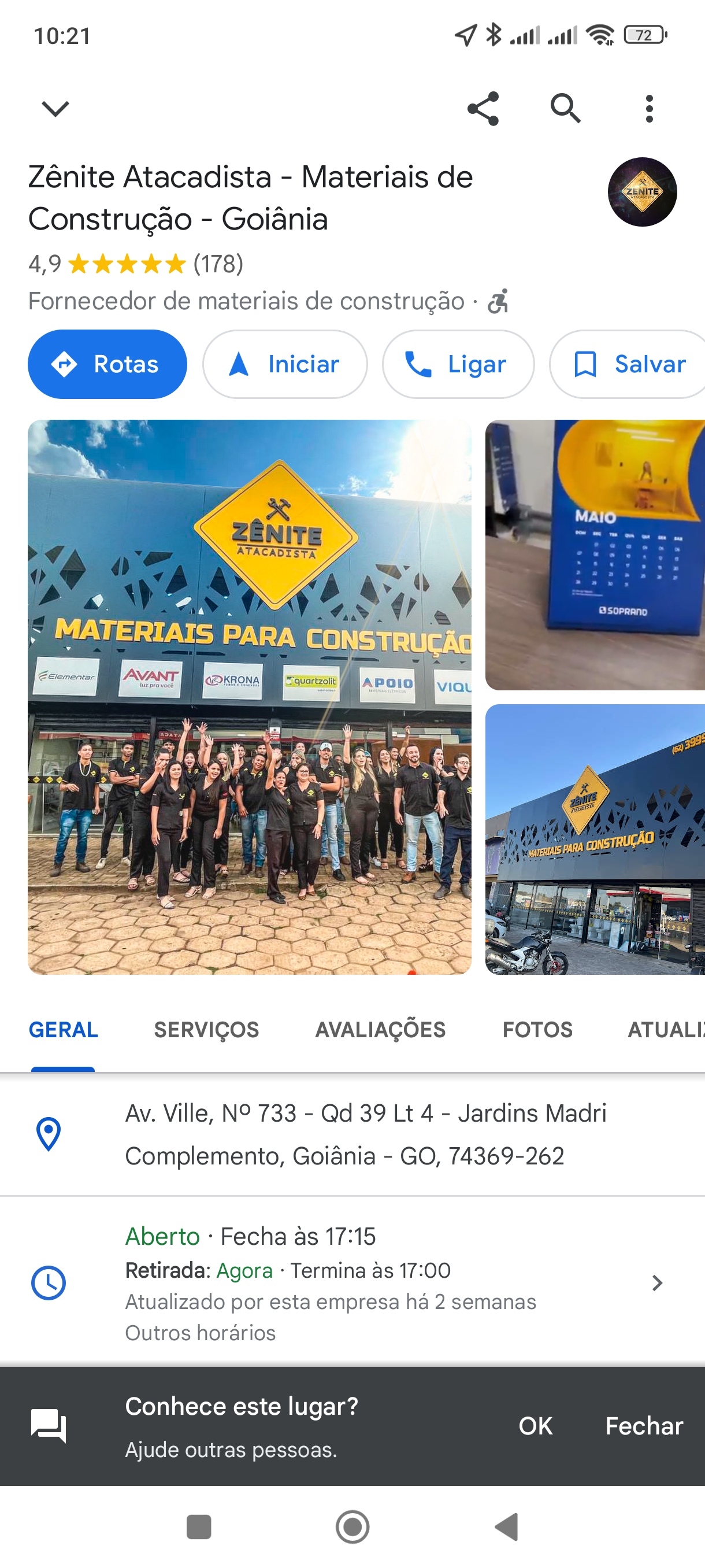Image resolution: width=705 pixels, height=1568 pixels.
Task: Start directions with the Rotas button
Action: (107, 364)
